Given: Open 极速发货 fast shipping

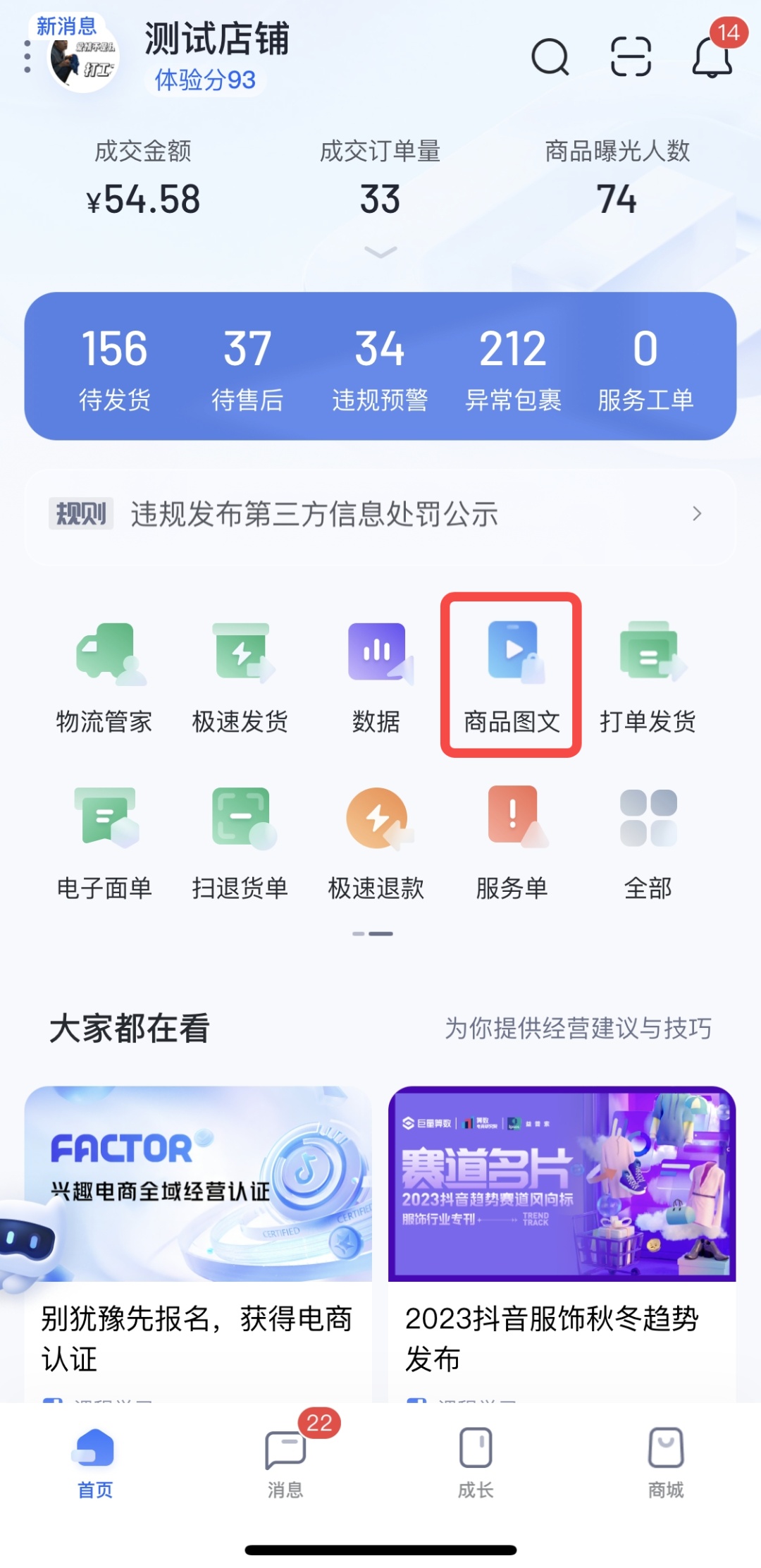Looking at the screenshot, I should 240,677.
